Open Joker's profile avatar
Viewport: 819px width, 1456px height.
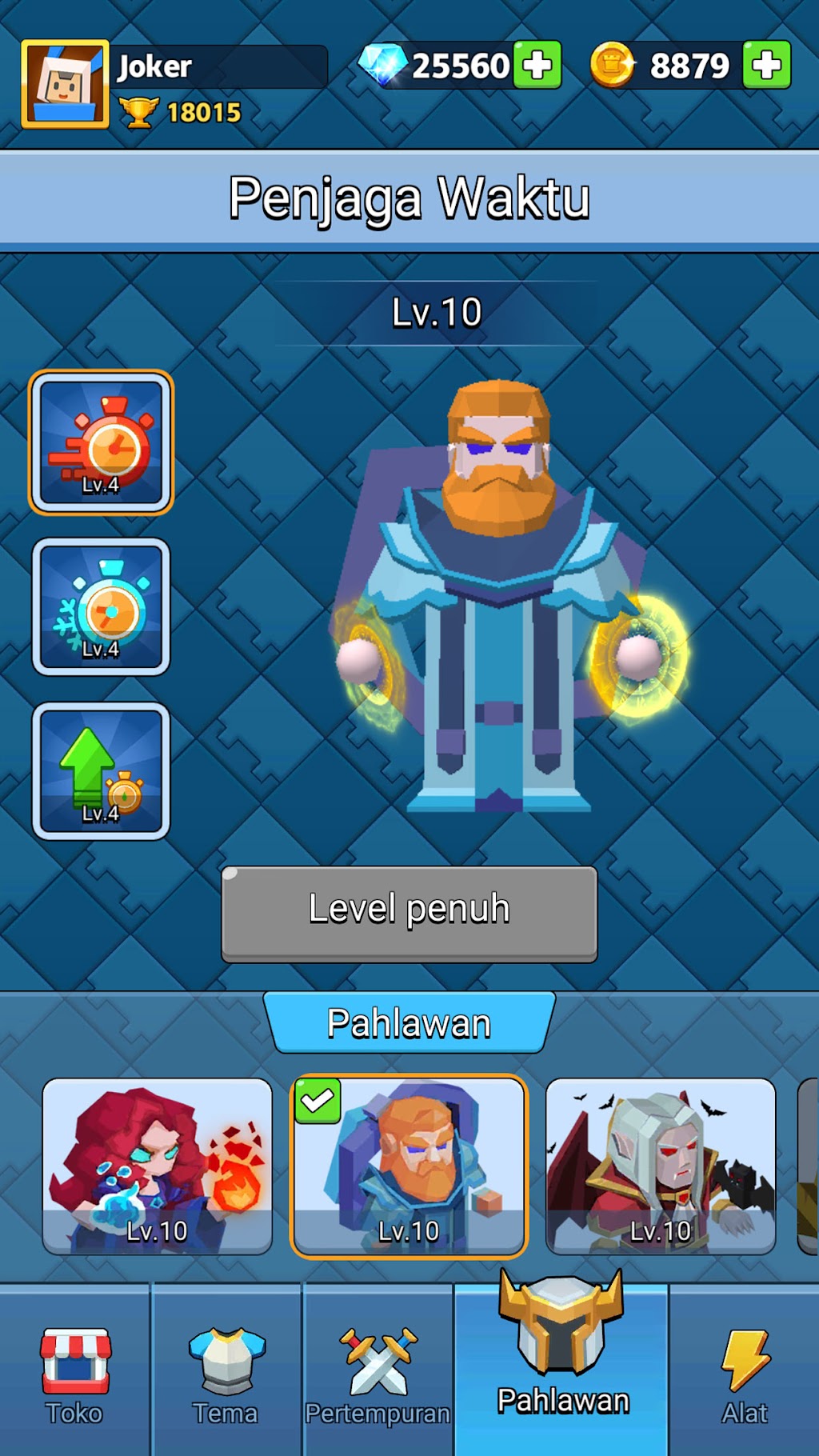click(x=65, y=84)
